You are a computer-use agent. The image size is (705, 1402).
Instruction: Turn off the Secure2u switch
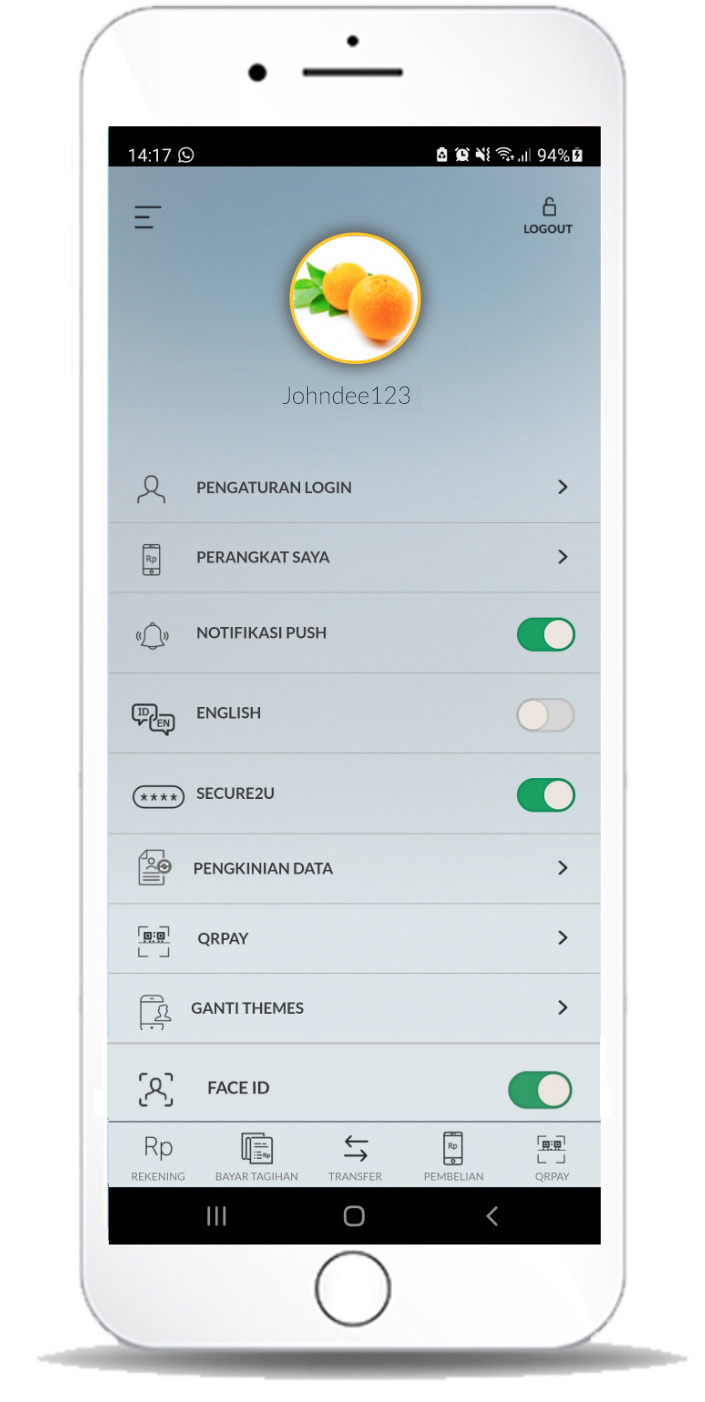545,795
